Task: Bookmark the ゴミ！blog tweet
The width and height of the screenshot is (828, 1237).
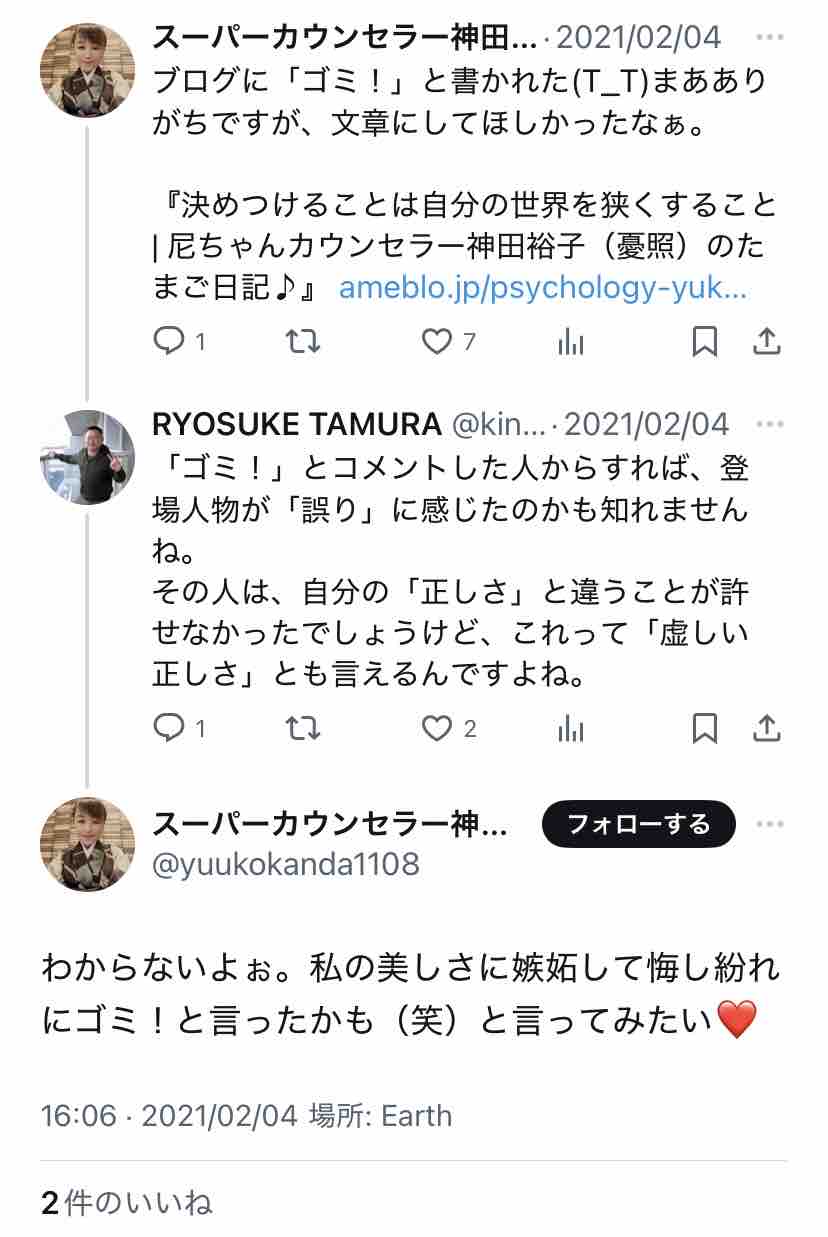Action: (705, 342)
